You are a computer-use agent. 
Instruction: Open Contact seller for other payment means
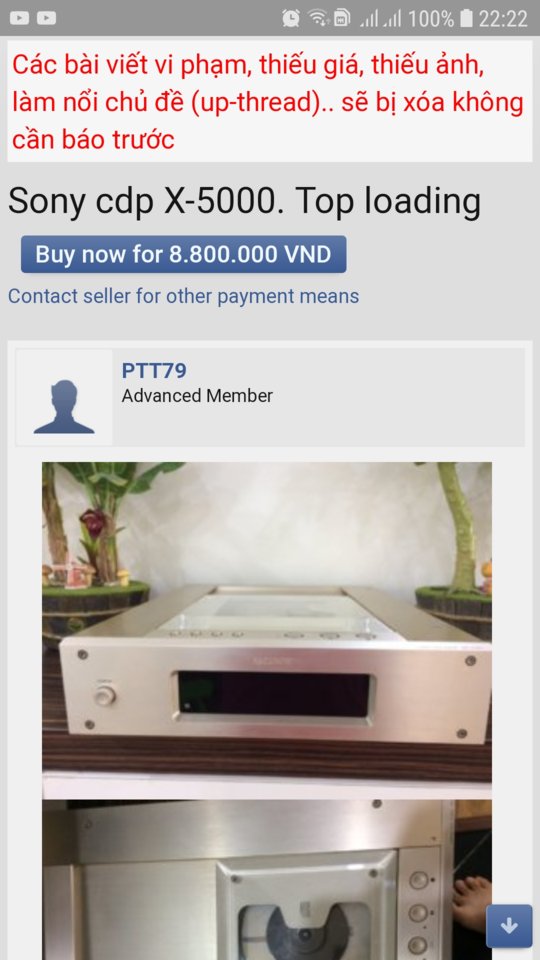pyautogui.click(x=184, y=296)
